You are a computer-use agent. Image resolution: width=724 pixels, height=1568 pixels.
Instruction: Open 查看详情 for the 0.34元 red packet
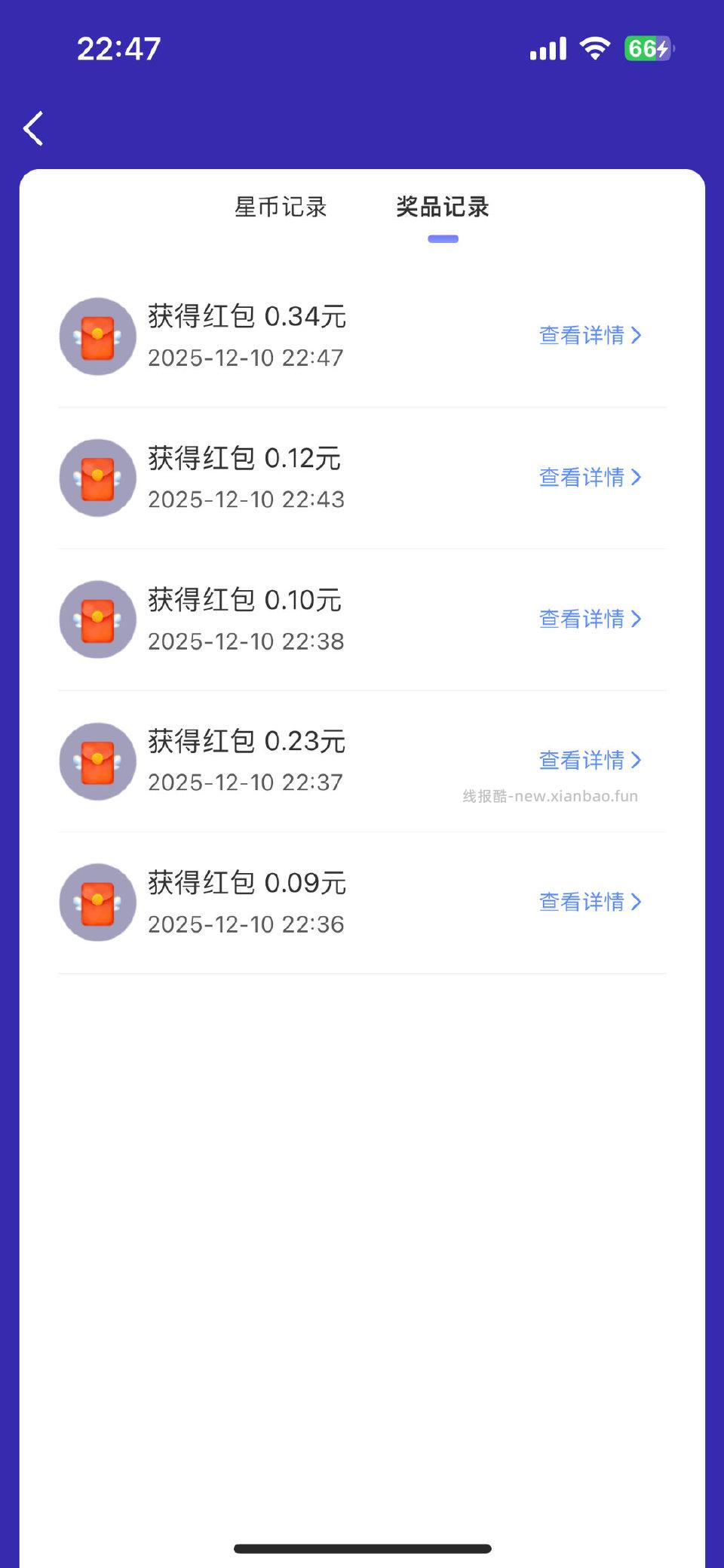590,336
